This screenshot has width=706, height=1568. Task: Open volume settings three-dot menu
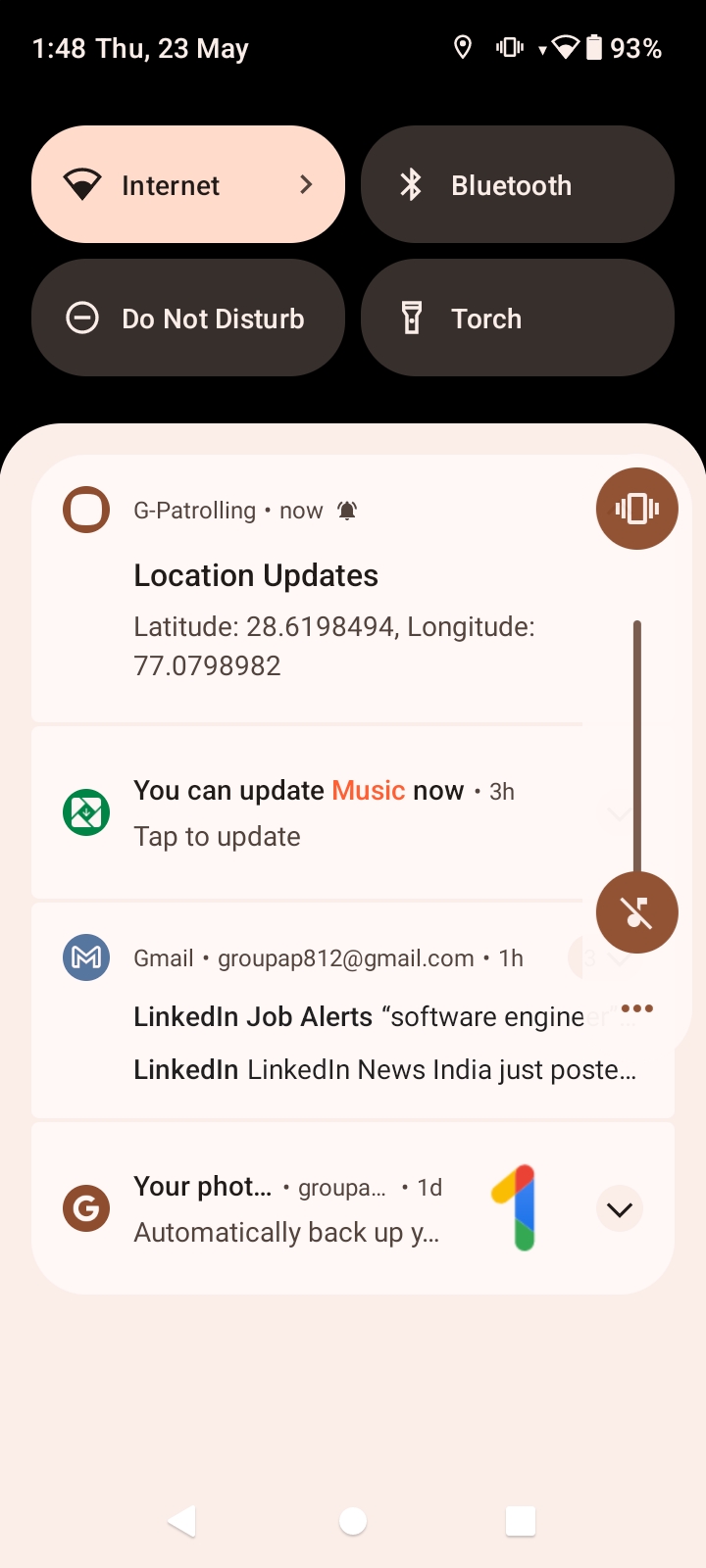(x=637, y=1008)
